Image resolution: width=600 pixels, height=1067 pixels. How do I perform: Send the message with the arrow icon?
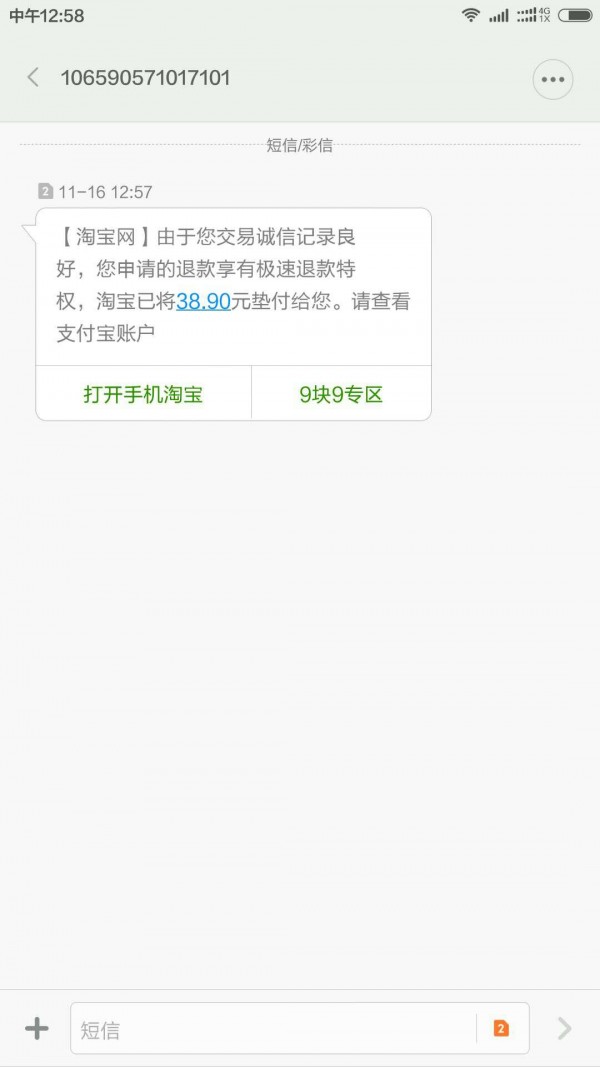tap(565, 1028)
